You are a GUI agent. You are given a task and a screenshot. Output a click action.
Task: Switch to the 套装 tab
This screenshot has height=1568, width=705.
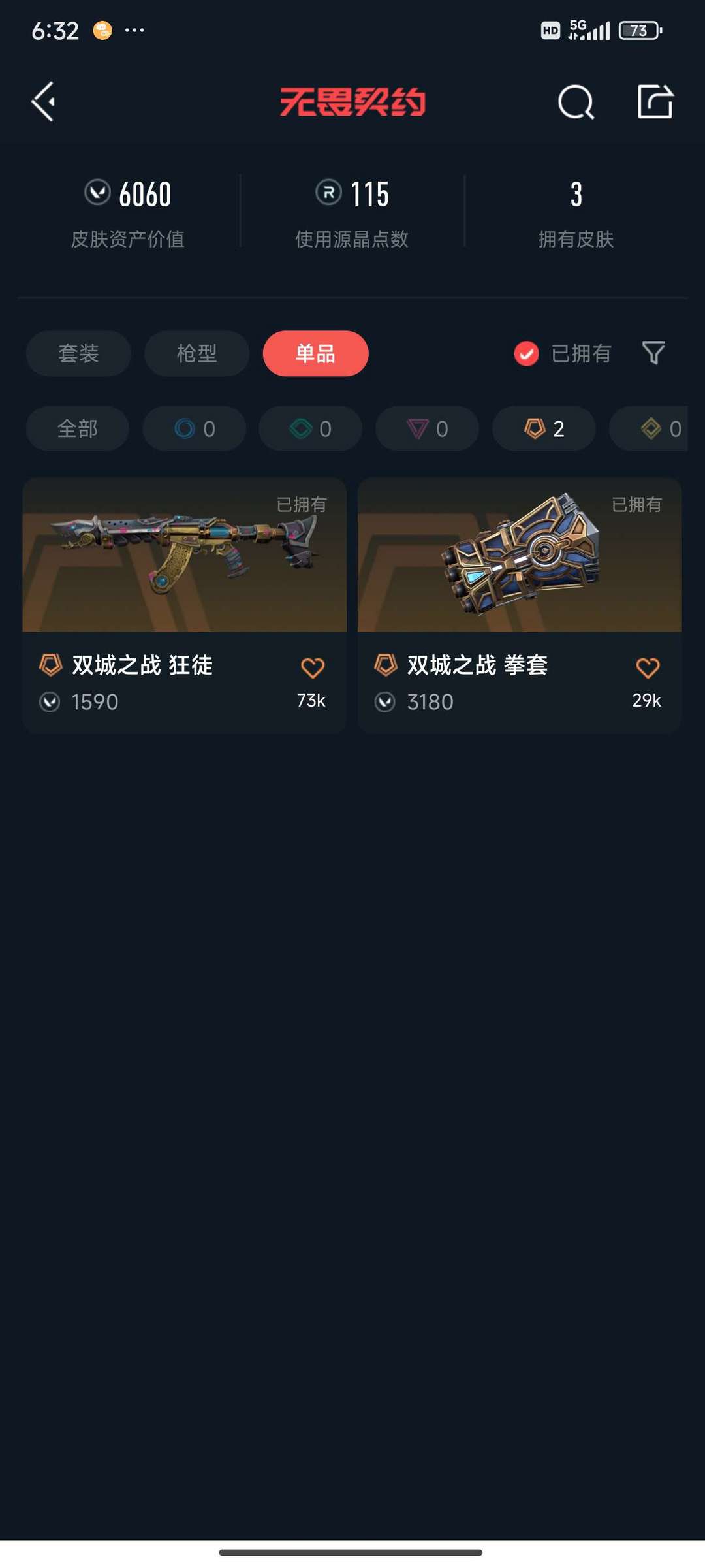(x=78, y=353)
